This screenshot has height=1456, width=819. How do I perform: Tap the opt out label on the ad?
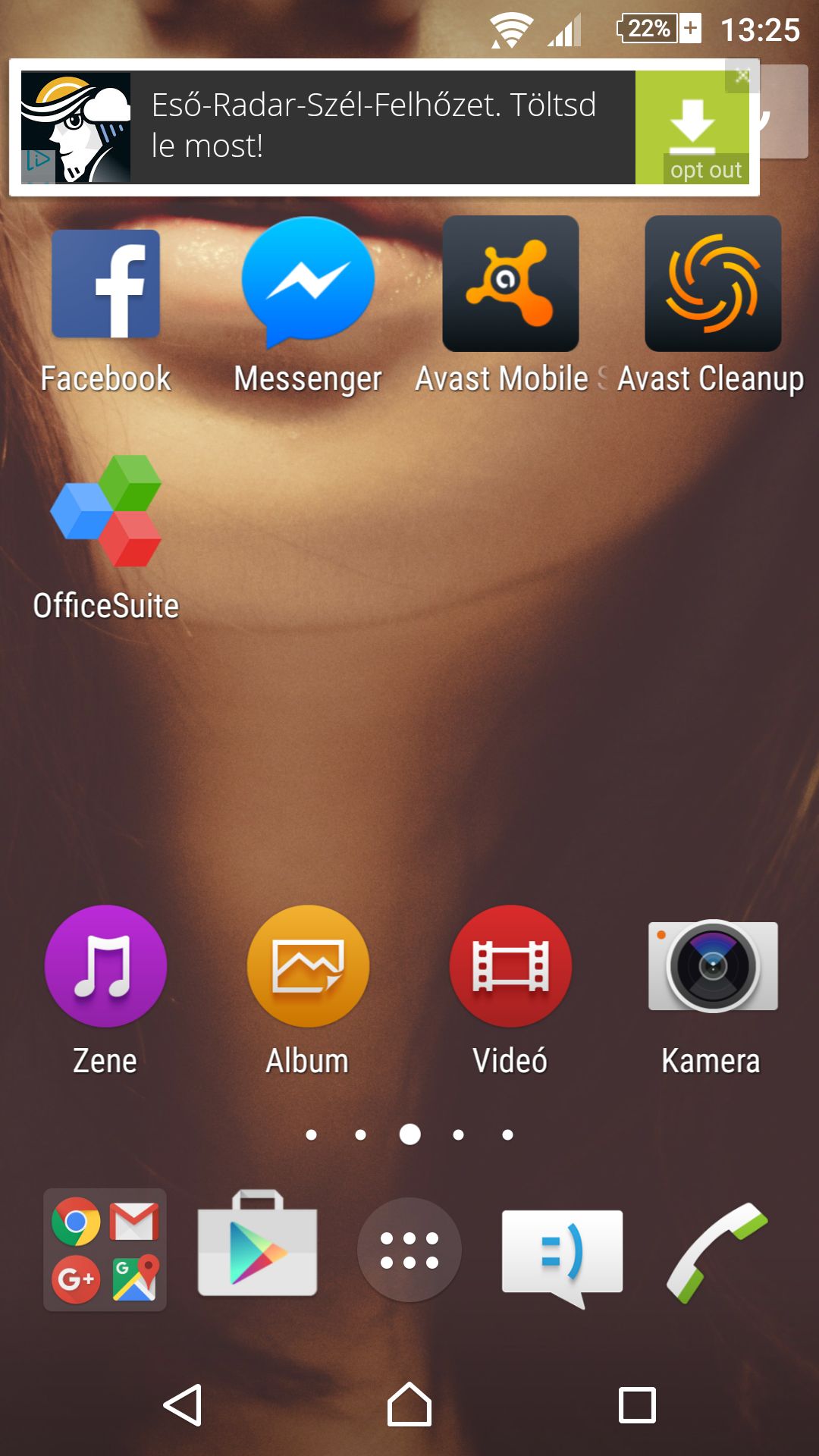click(x=705, y=170)
